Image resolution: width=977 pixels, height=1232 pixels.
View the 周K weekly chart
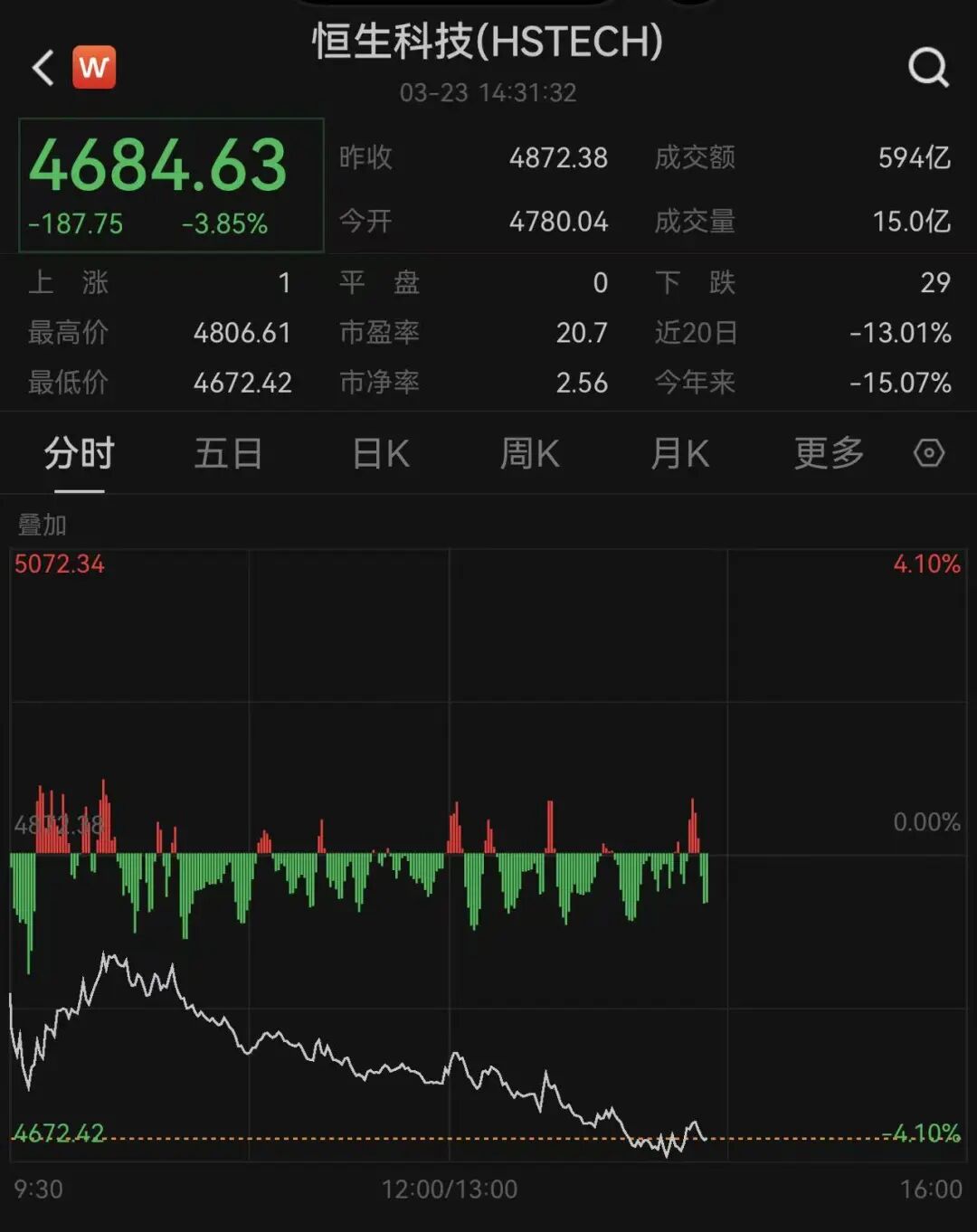530,453
